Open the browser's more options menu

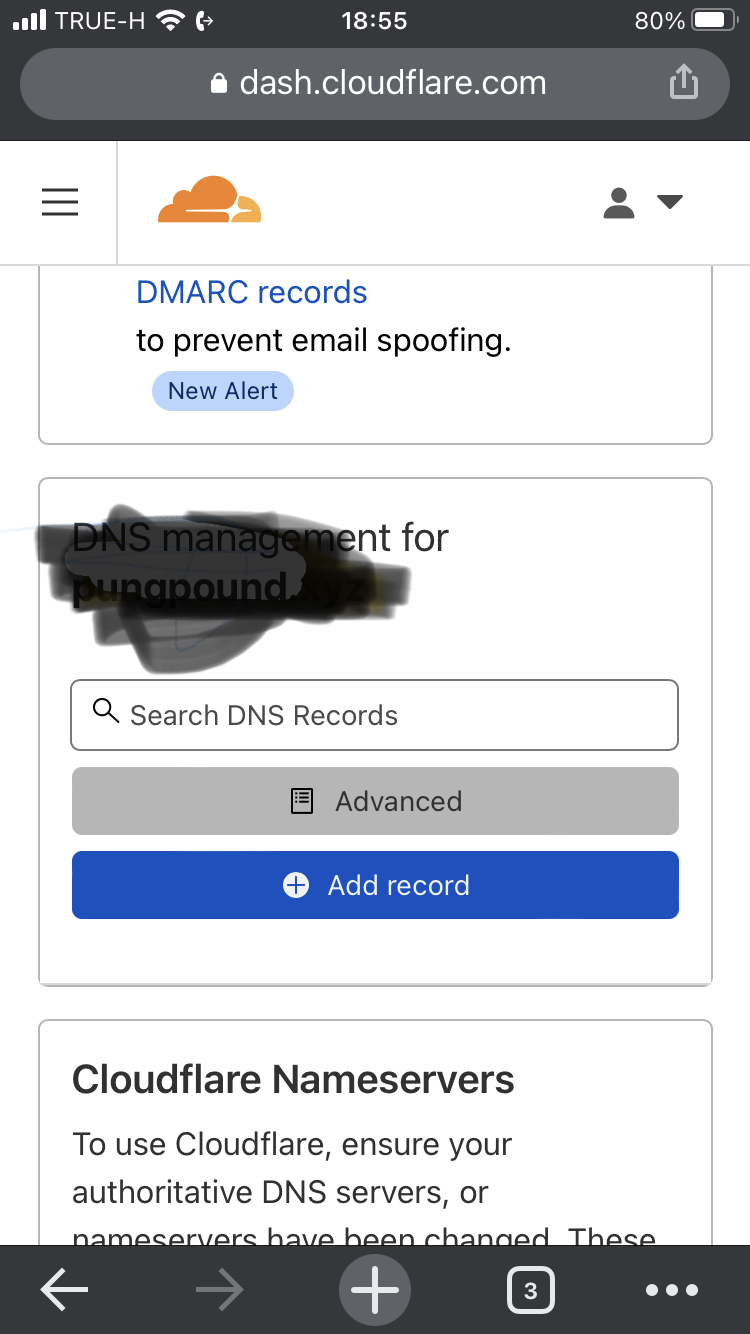pos(672,1290)
